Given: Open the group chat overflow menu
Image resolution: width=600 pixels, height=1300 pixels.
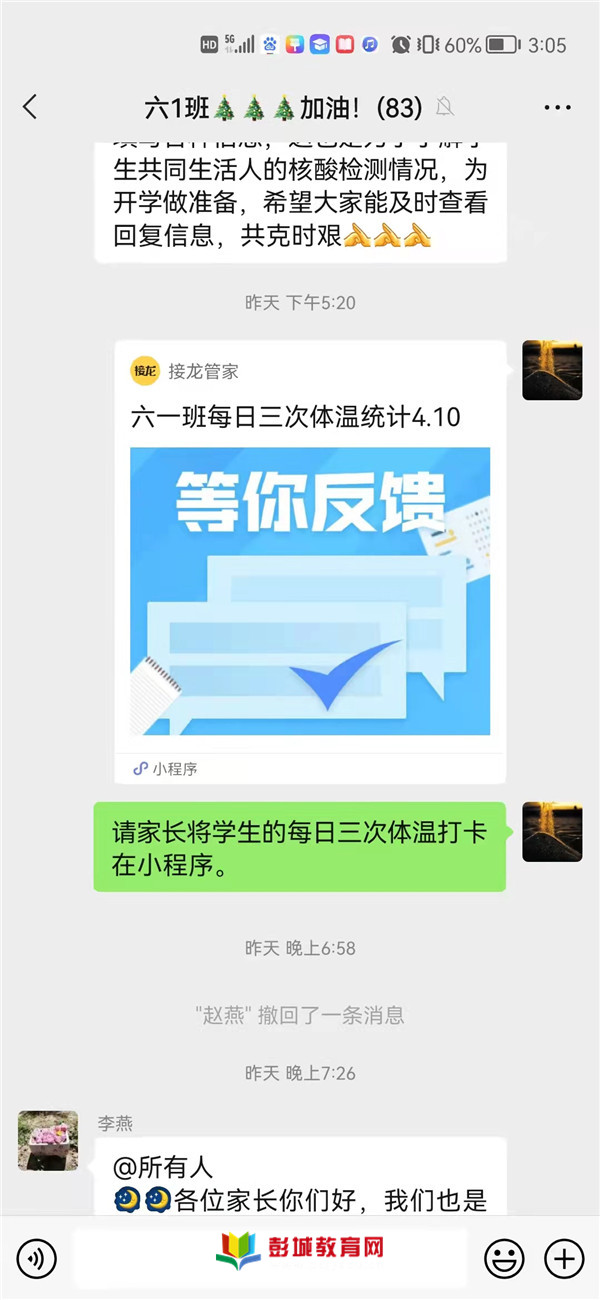Looking at the screenshot, I should [x=557, y=107].
